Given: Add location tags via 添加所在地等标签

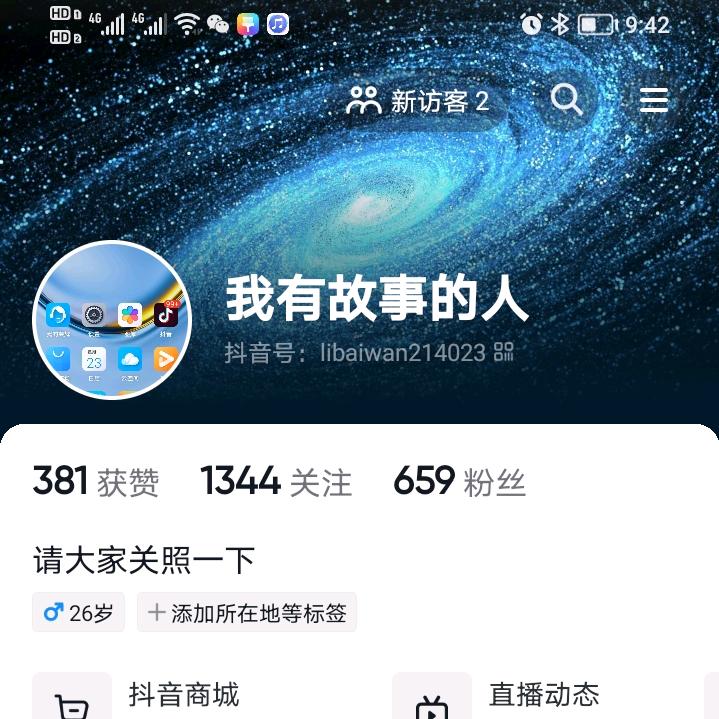Looking at the screenshot, I should pos(247,613).
